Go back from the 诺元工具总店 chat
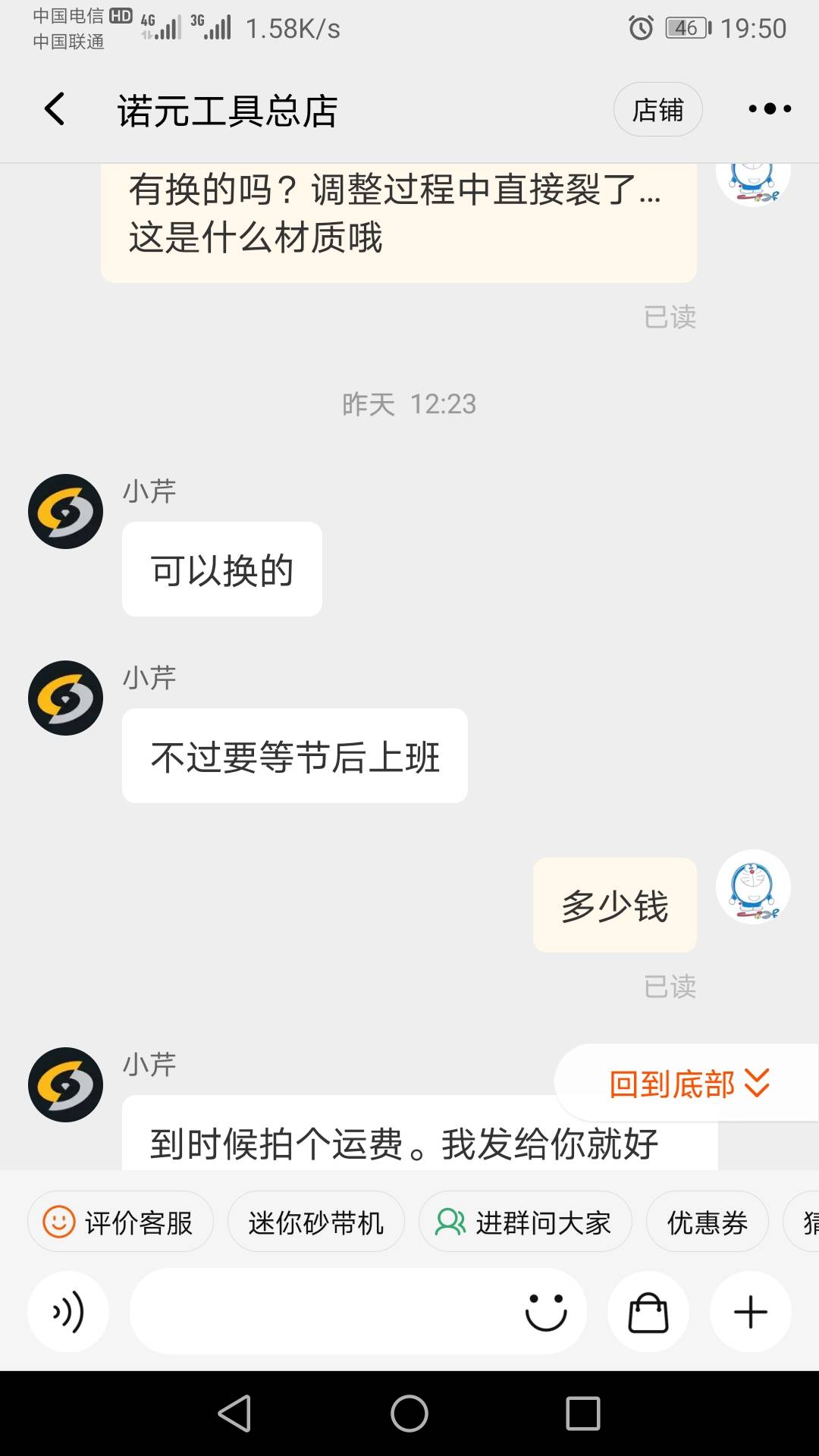This screenshot has height=1456, width=819. (x=55, y=110)
